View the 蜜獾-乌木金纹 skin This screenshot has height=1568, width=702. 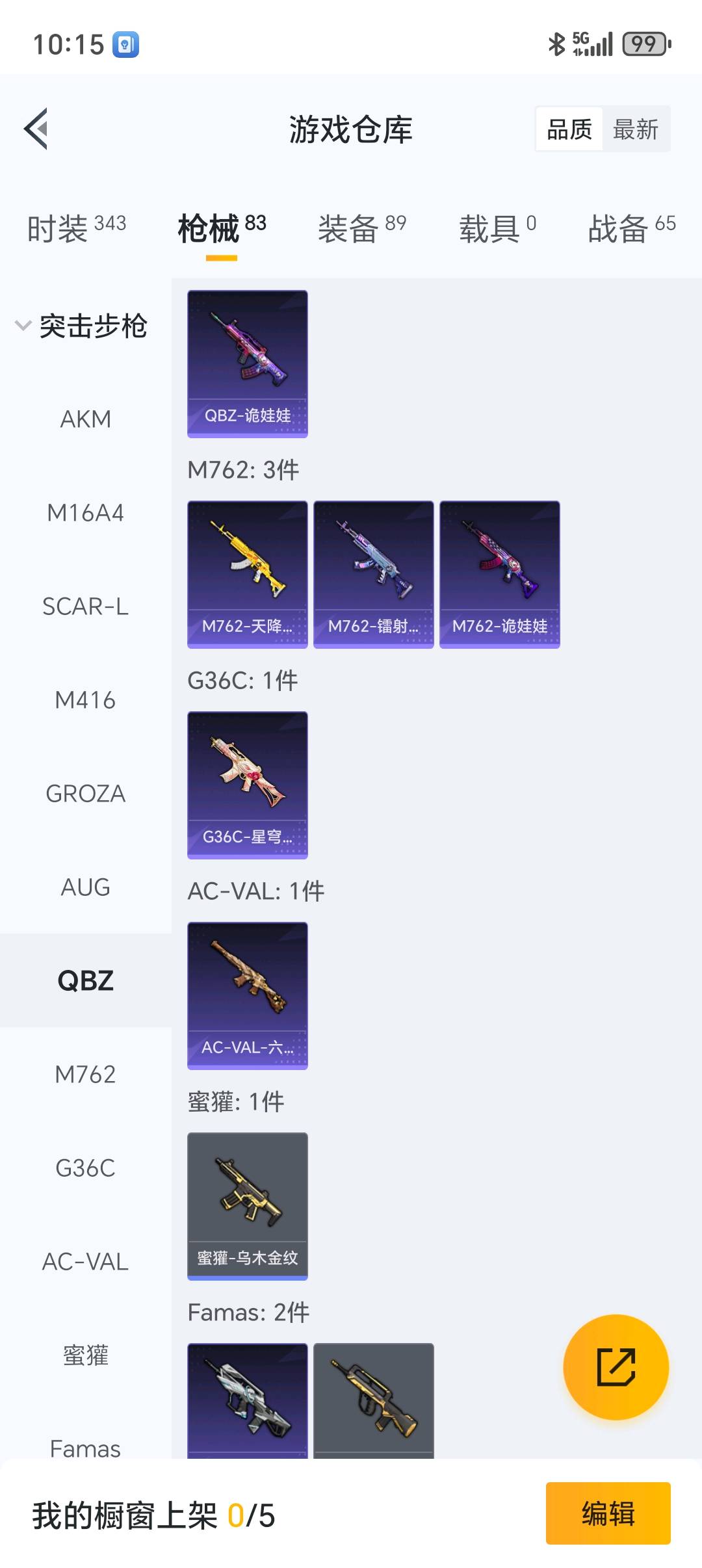248,1207
